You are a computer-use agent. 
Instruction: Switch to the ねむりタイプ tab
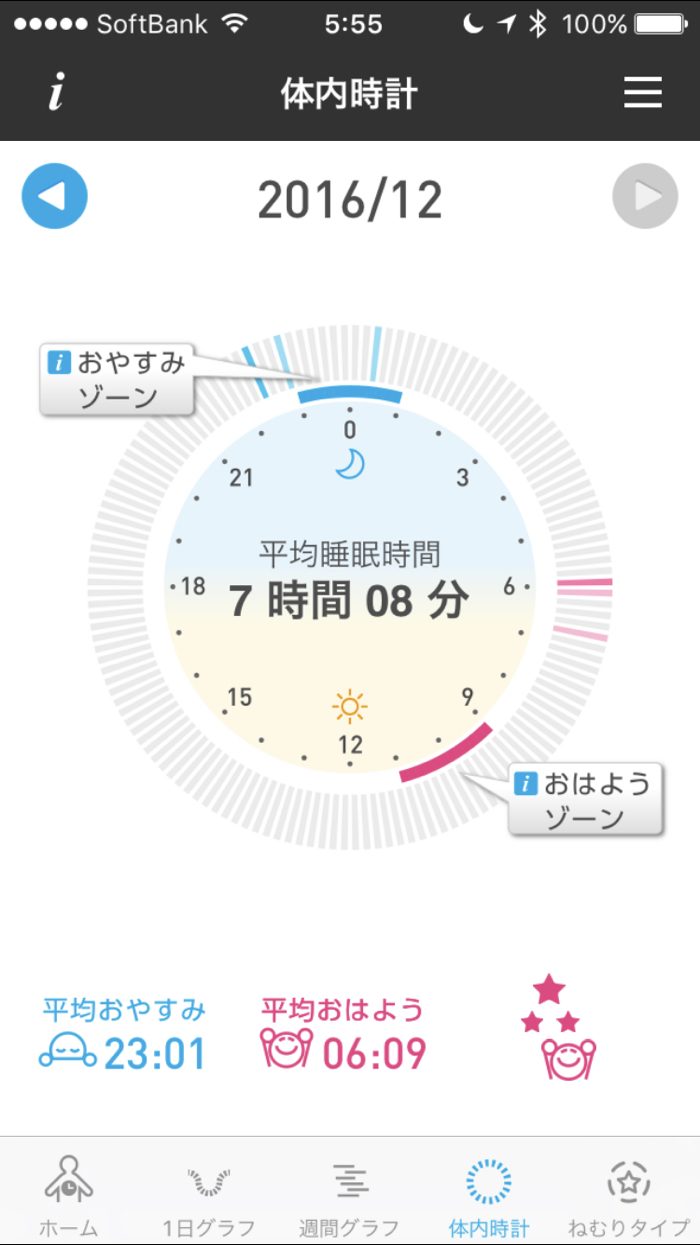(629, 1196)
